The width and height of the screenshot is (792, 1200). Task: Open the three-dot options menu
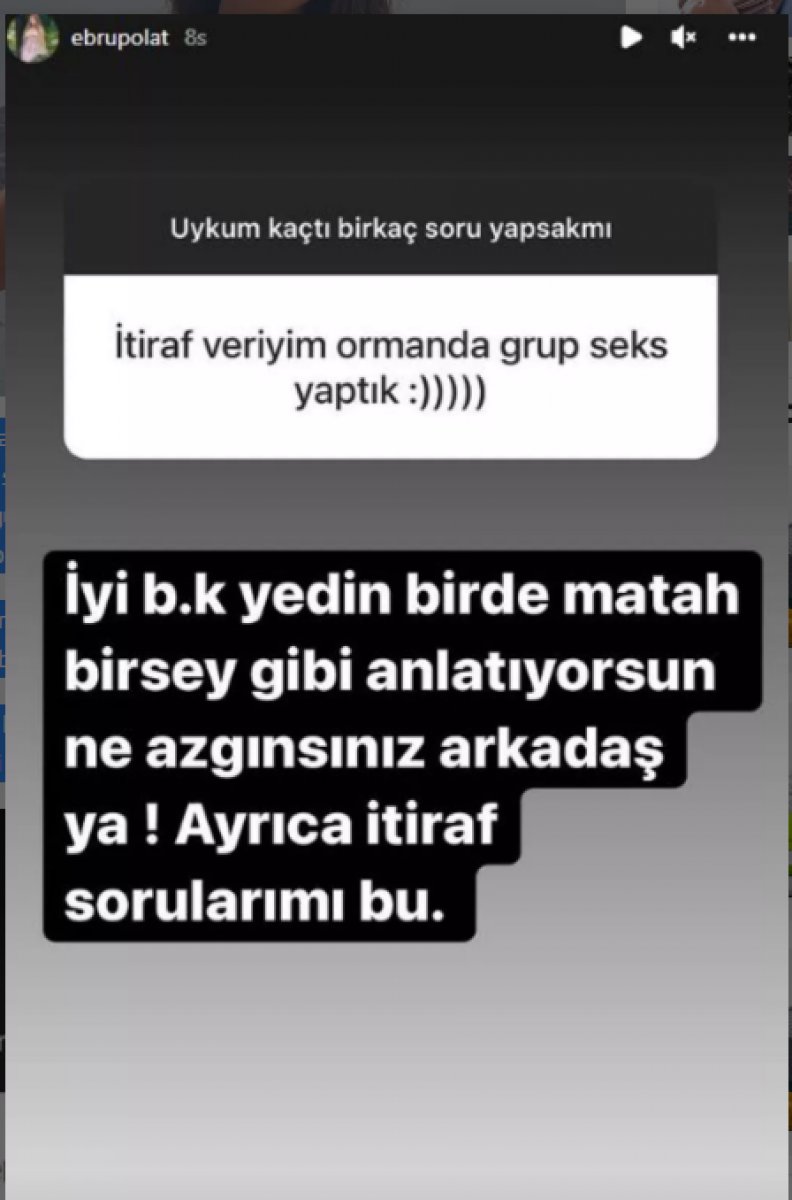pos(742,38)
